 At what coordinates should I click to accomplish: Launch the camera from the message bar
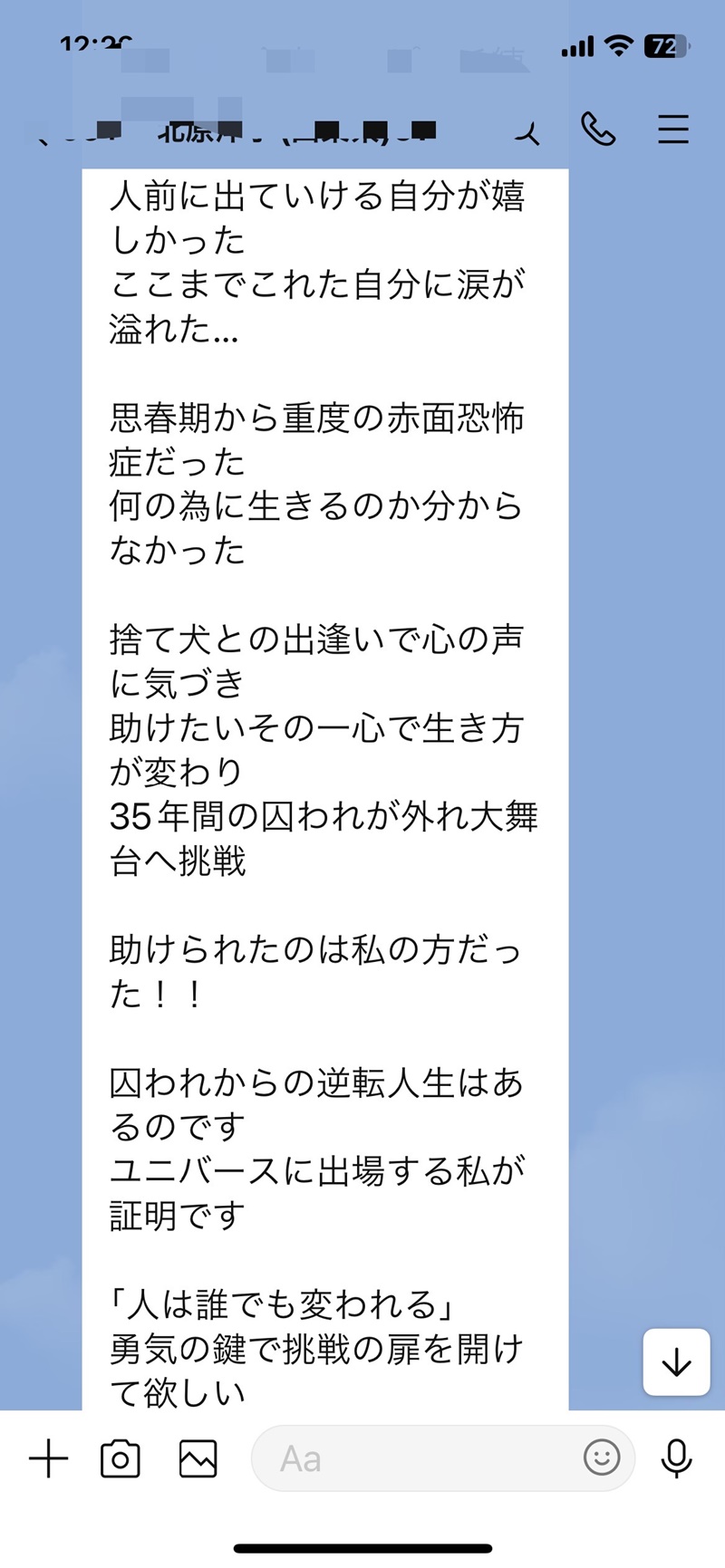[121, 1458]
